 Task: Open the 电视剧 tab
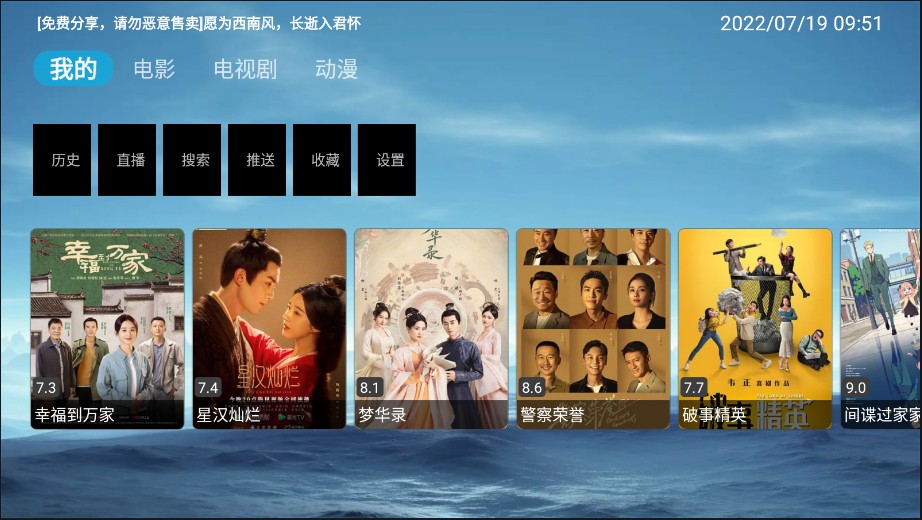[245, 69]
